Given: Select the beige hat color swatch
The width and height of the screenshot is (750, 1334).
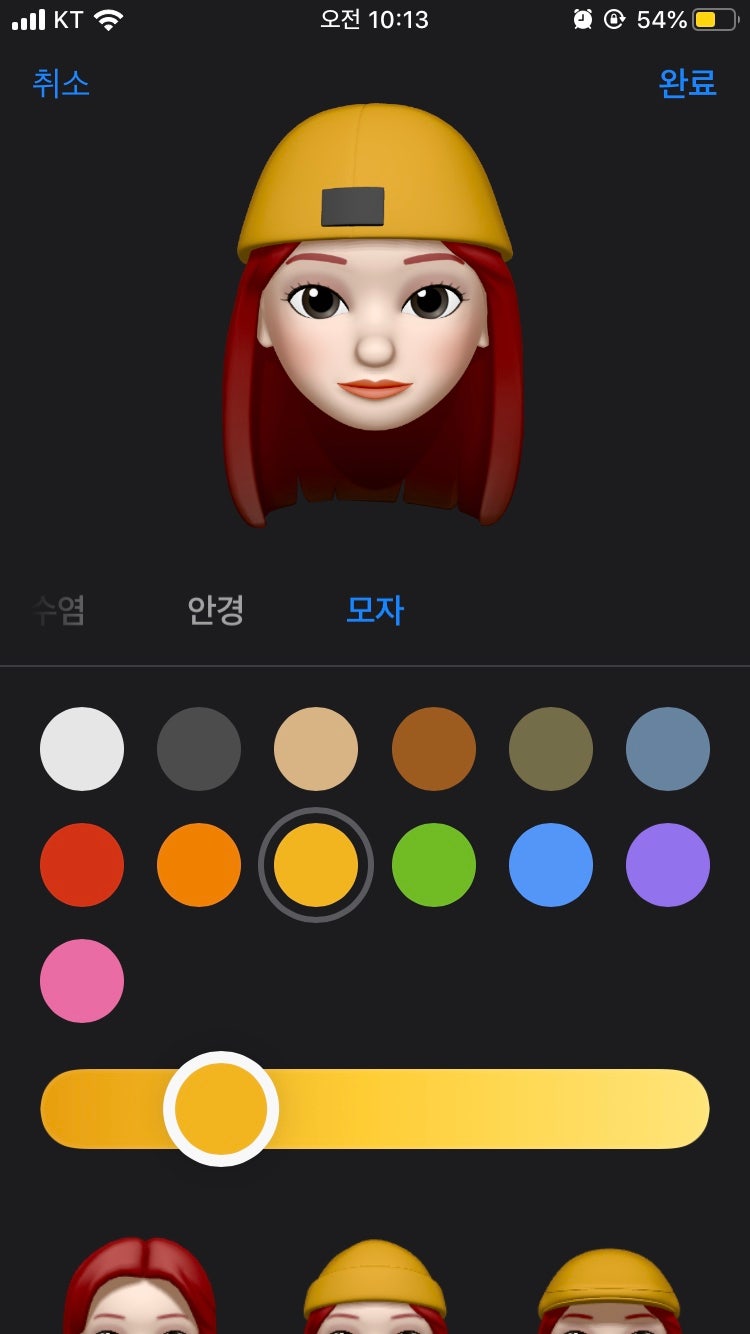Looking at the screenshot, I should click(x=316, y=747).
